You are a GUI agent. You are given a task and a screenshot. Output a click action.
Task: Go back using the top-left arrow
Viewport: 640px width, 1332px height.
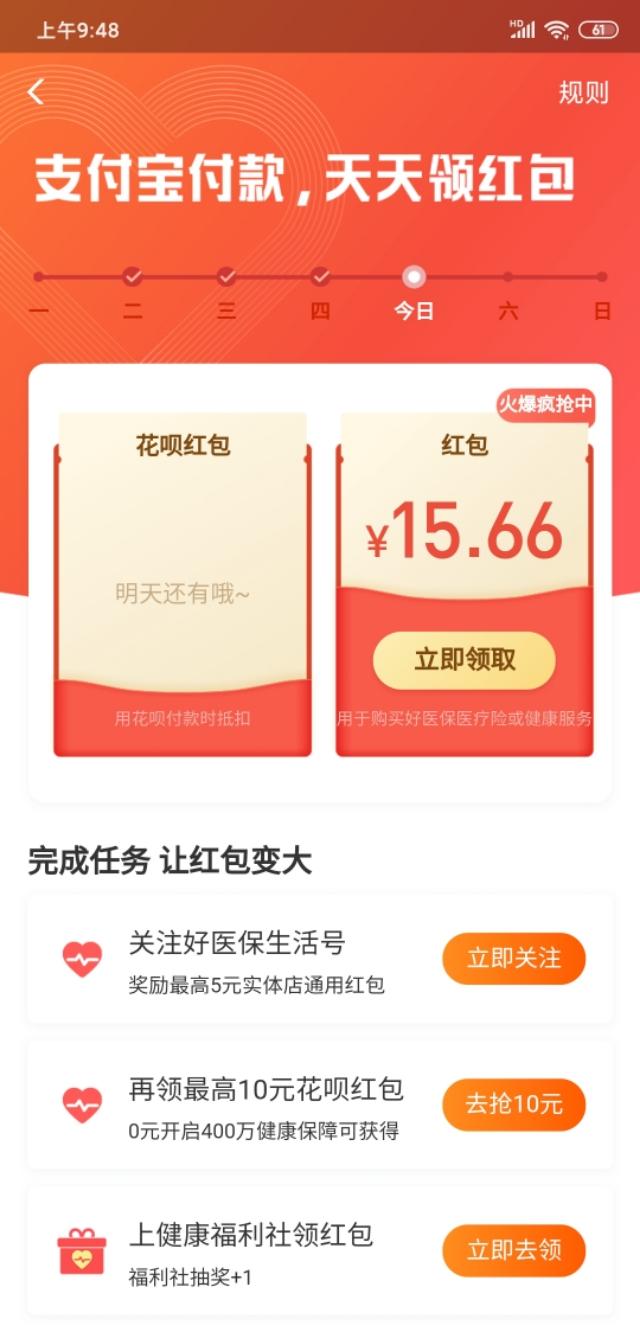(36, 92)
